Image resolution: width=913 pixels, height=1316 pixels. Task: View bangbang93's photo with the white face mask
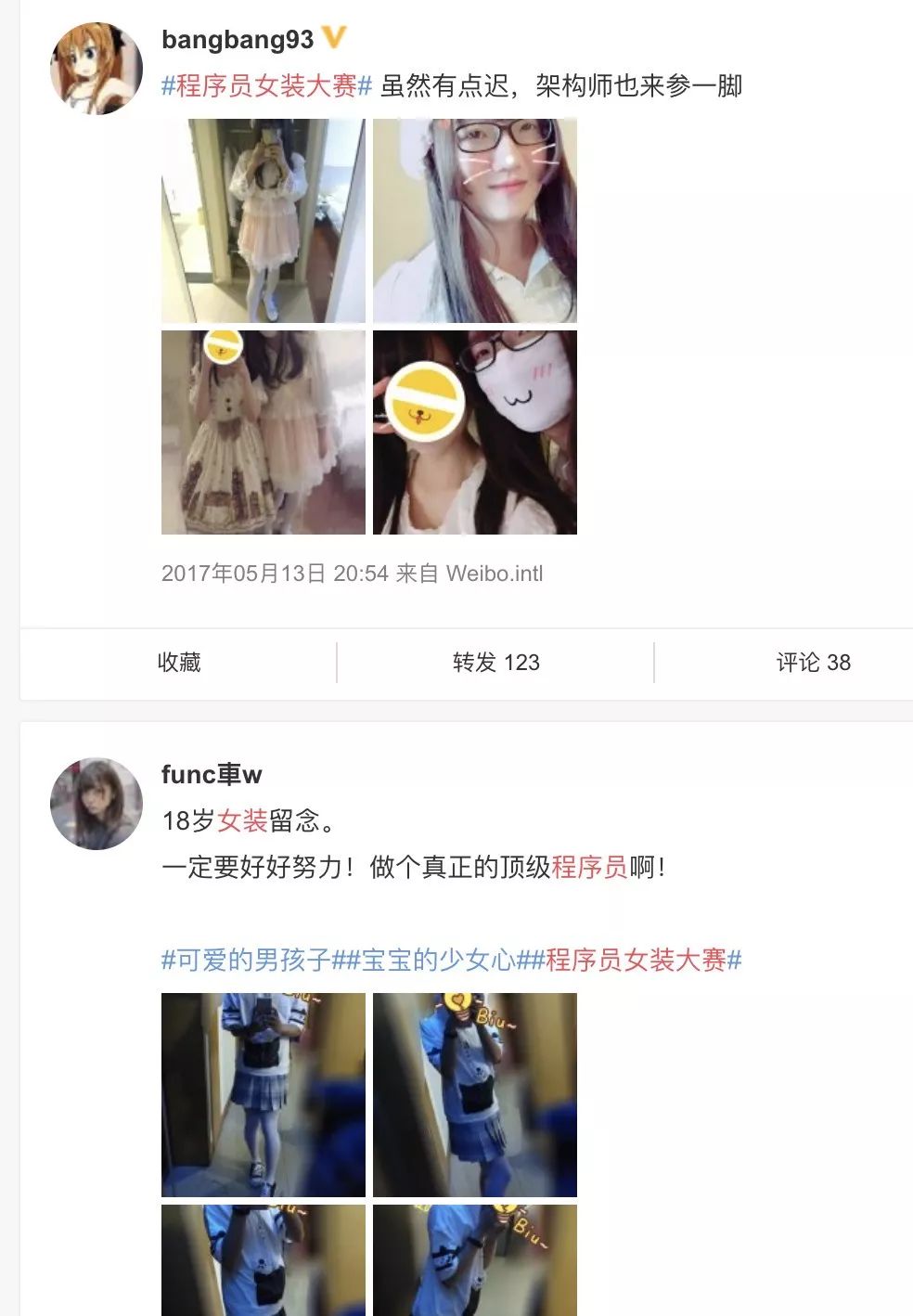click(475, 432)
